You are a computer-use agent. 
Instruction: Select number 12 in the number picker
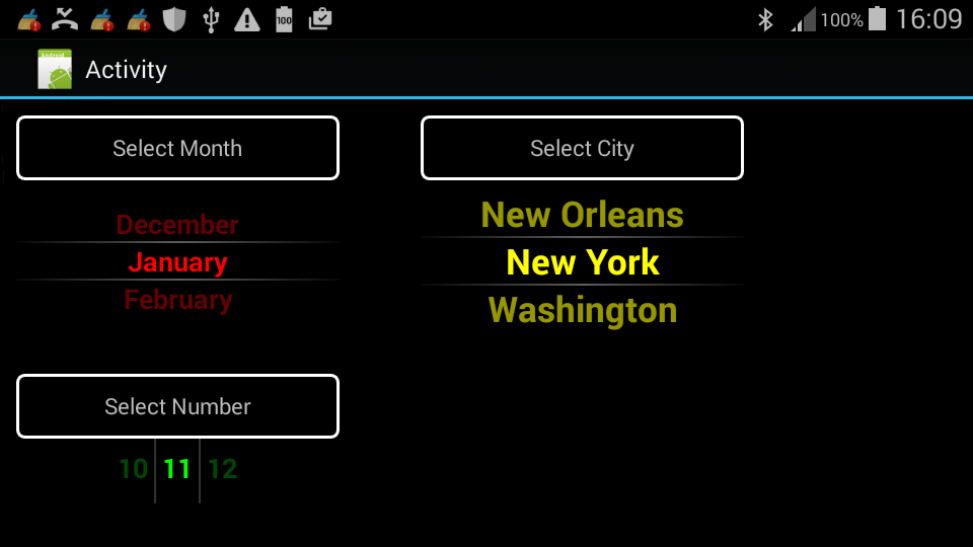[x=222, y=469]
